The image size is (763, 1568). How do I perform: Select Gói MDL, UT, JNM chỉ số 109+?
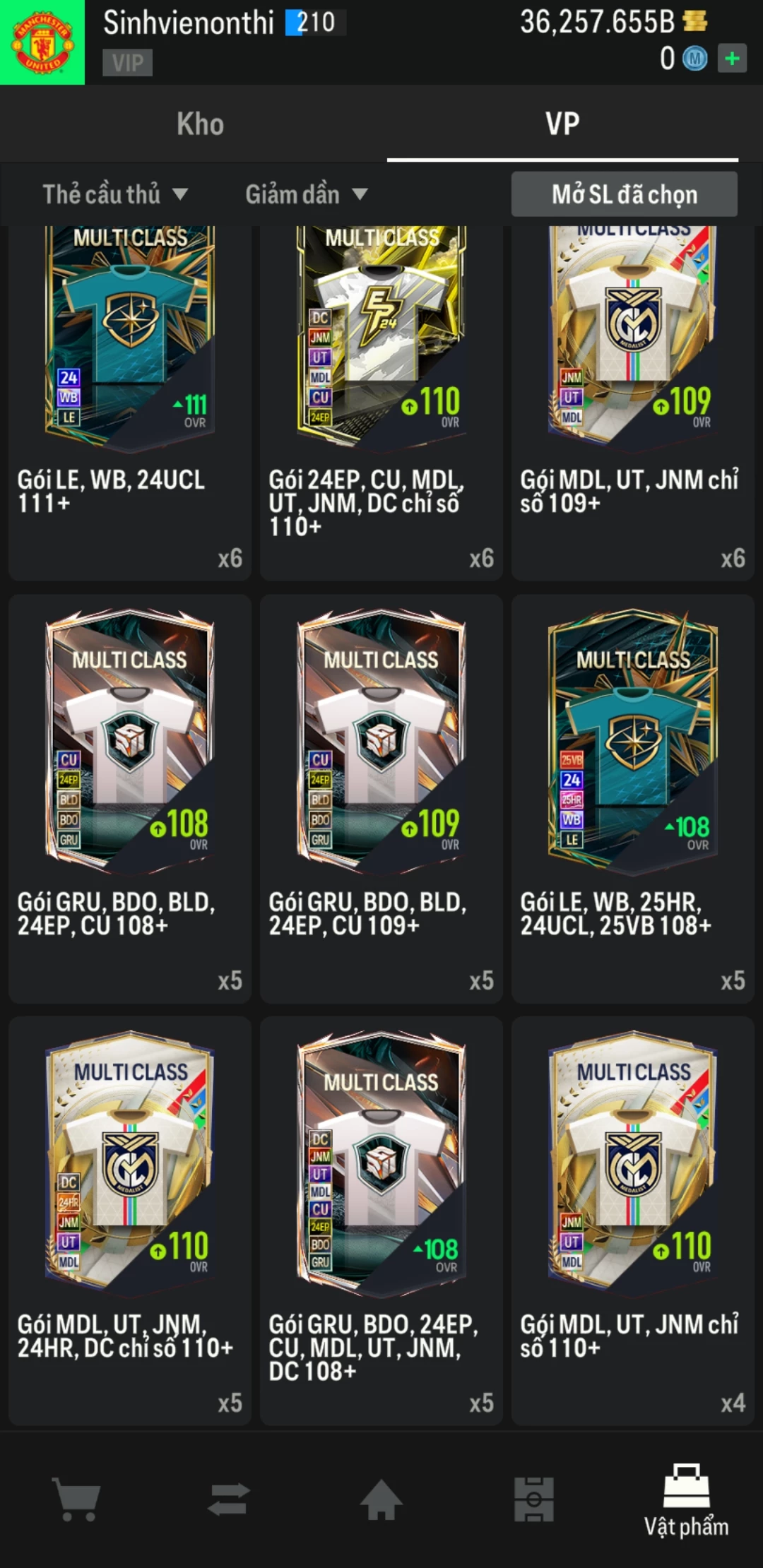[x=632, y=396]
